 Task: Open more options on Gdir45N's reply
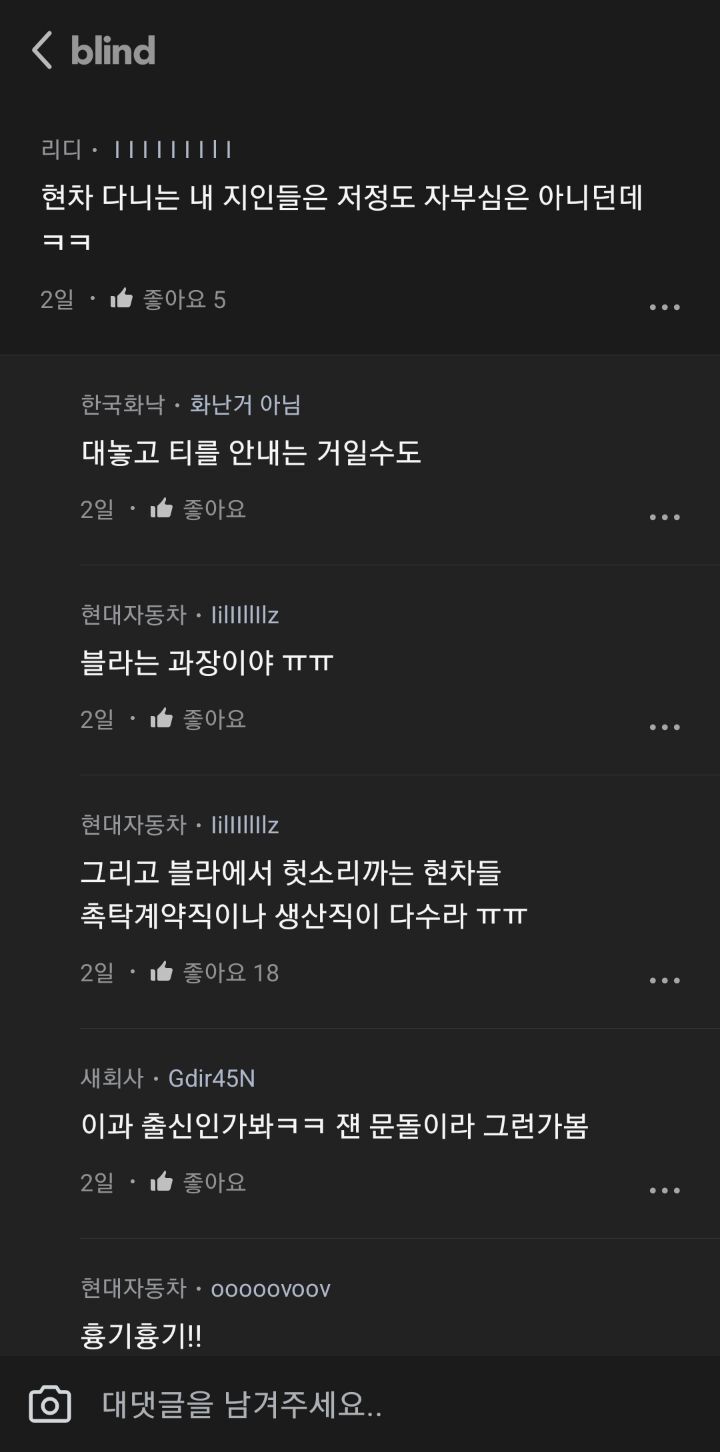coord(665,1190)
